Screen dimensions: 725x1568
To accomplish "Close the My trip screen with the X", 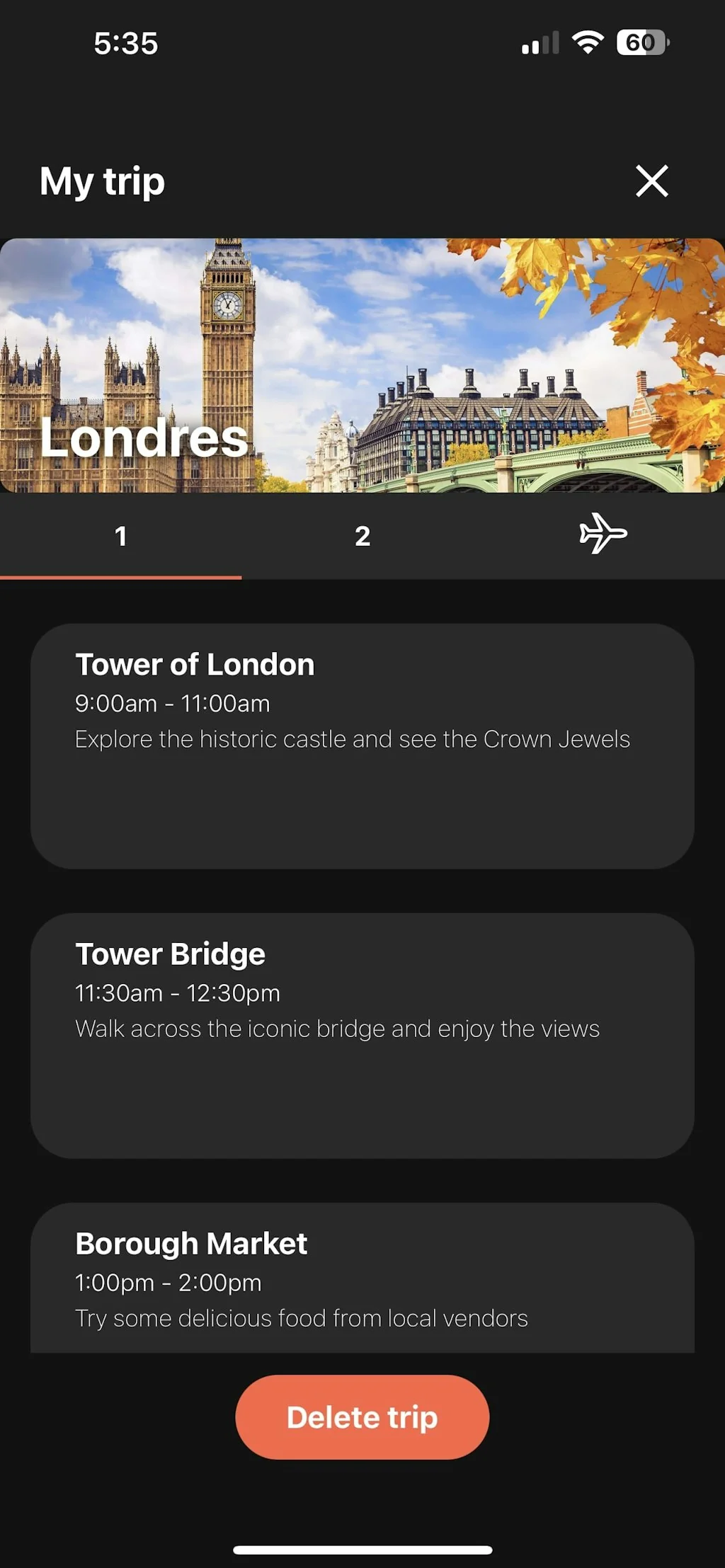I will point(651,182).
